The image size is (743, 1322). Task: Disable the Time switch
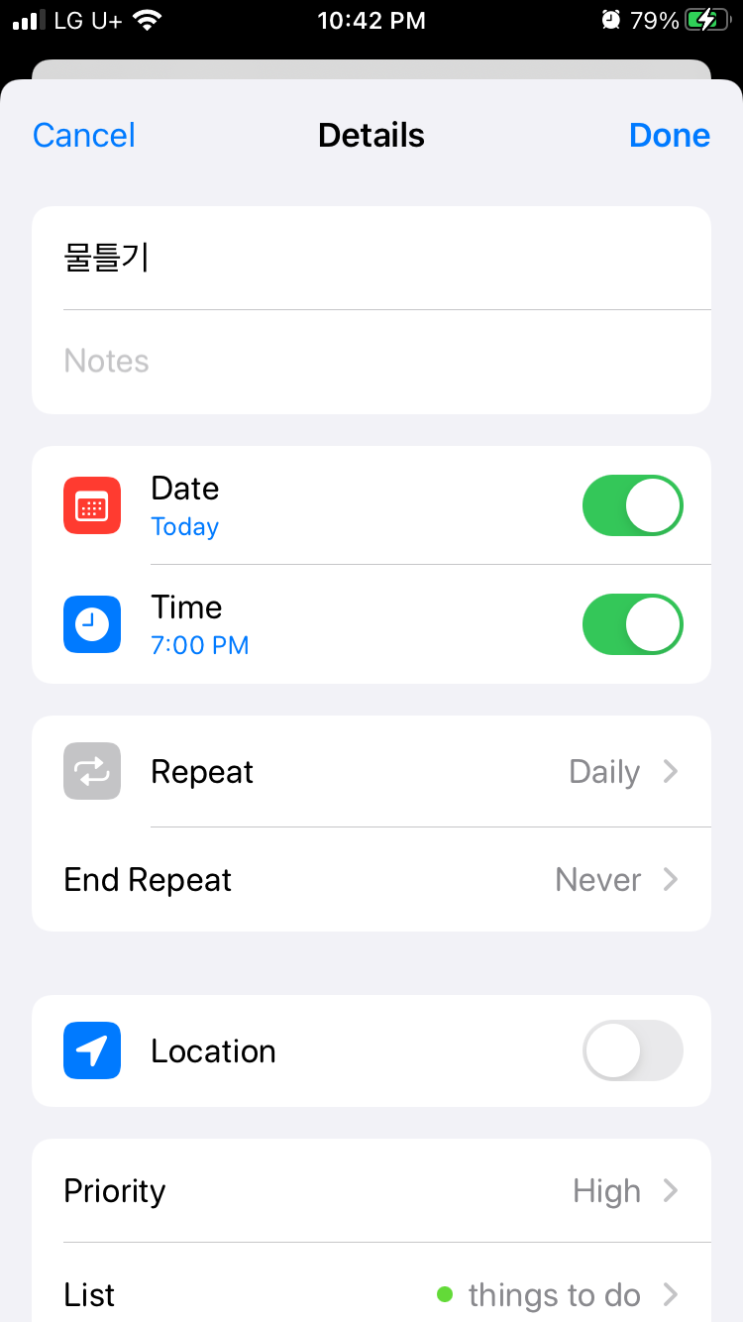(632, 625)
